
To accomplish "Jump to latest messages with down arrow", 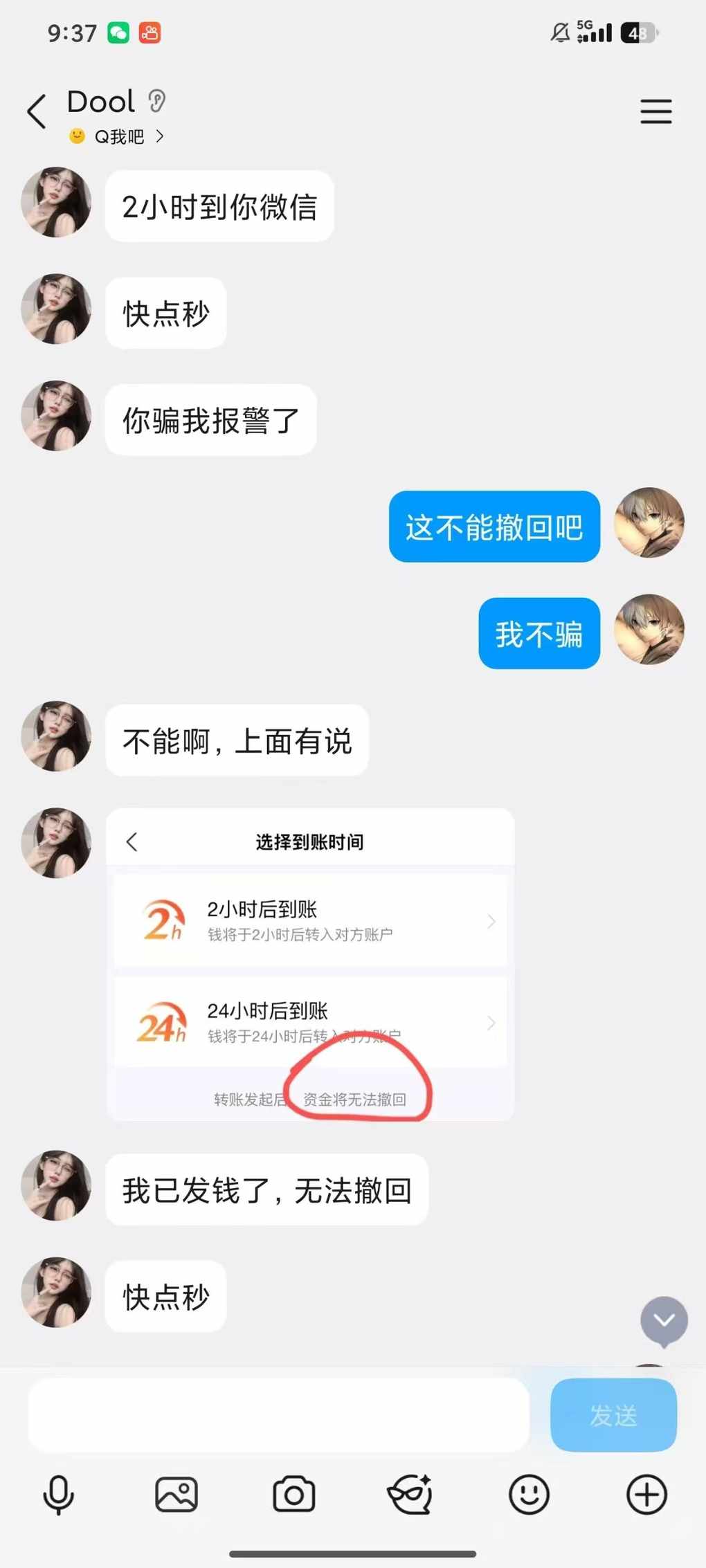I will [x=664, y=1320].
